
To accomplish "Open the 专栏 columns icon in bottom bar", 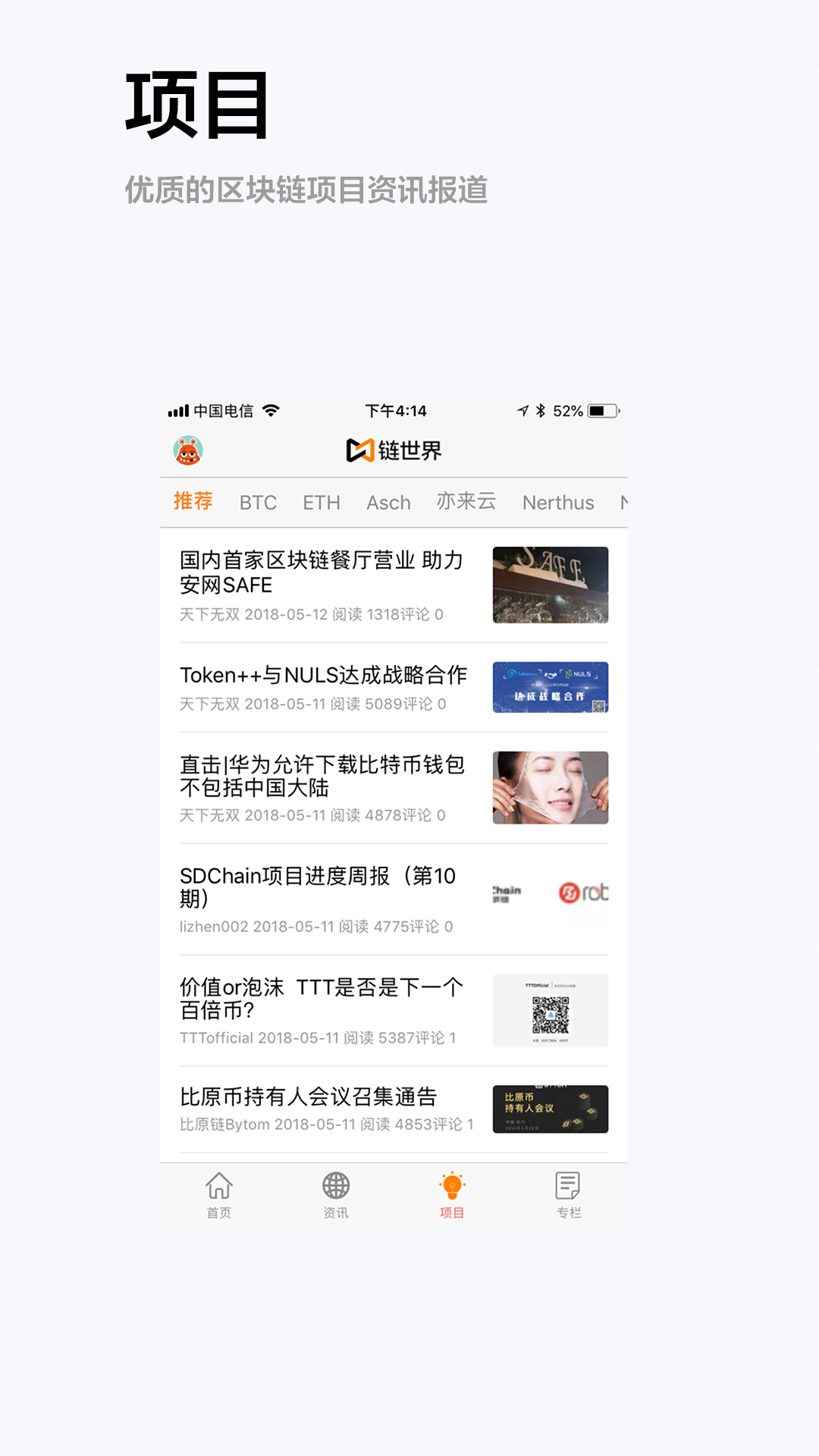I will point(568,1191).
